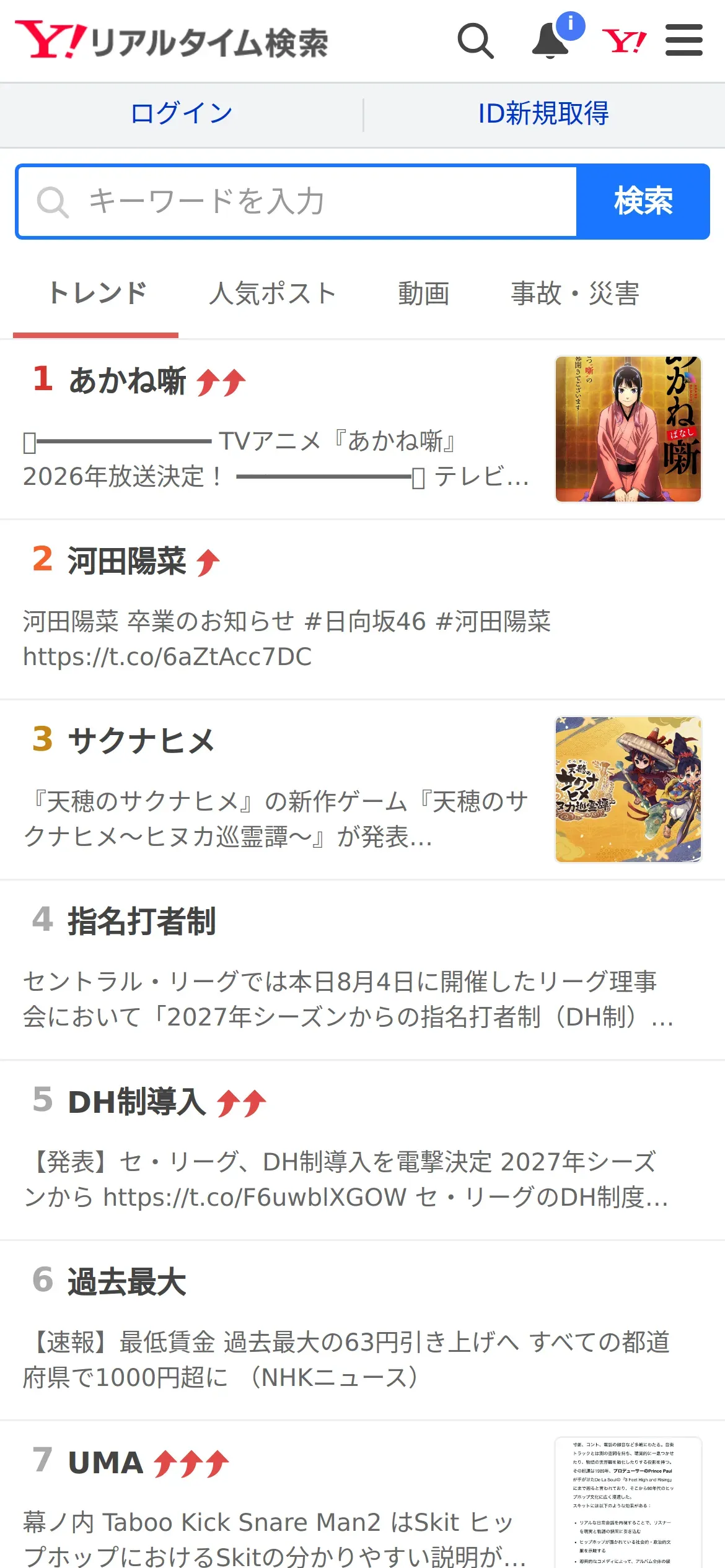Tap the magnifier icon in the header
Viewport: 725px width, 1568px height.
tap(475, 41)
